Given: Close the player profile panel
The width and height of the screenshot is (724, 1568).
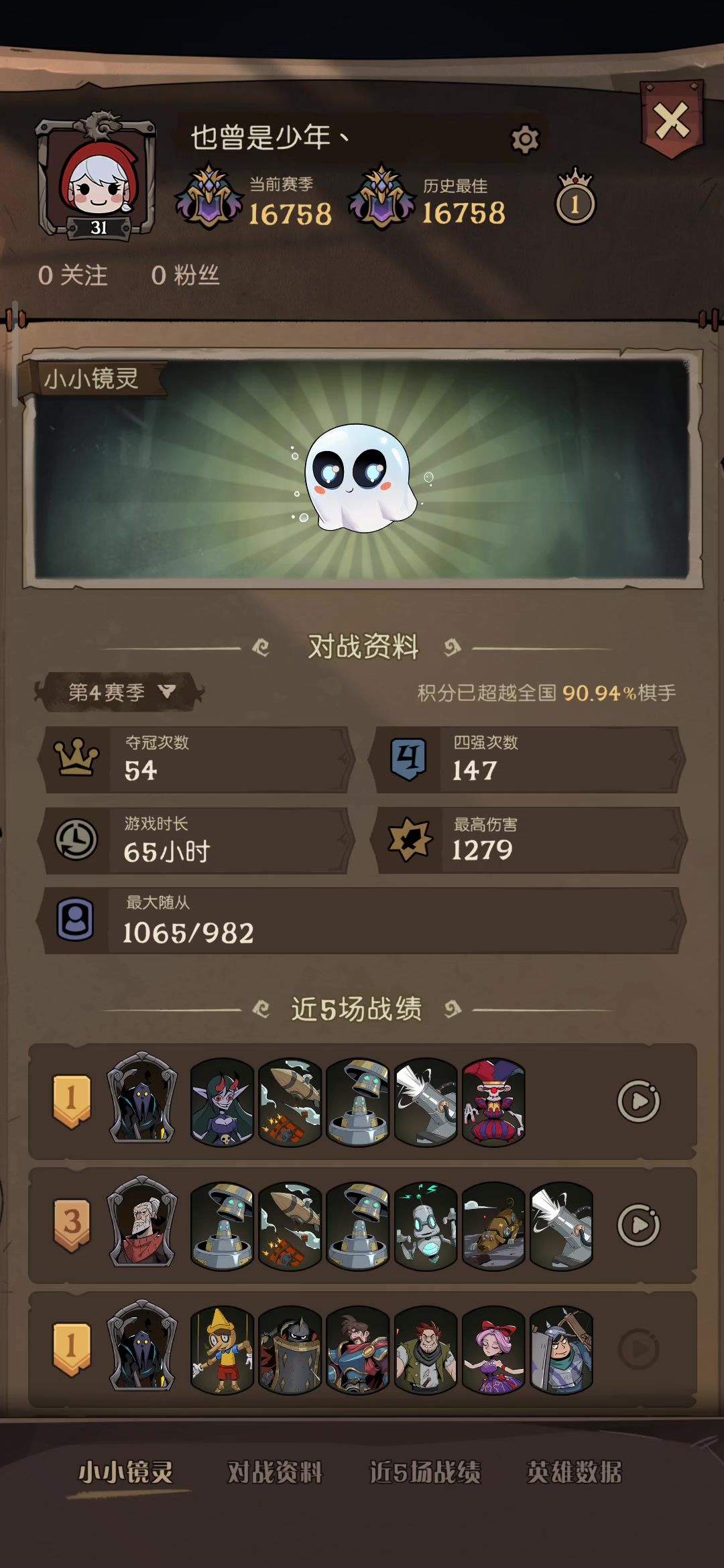Looking at the screenshot, I should tap(672, 121).
